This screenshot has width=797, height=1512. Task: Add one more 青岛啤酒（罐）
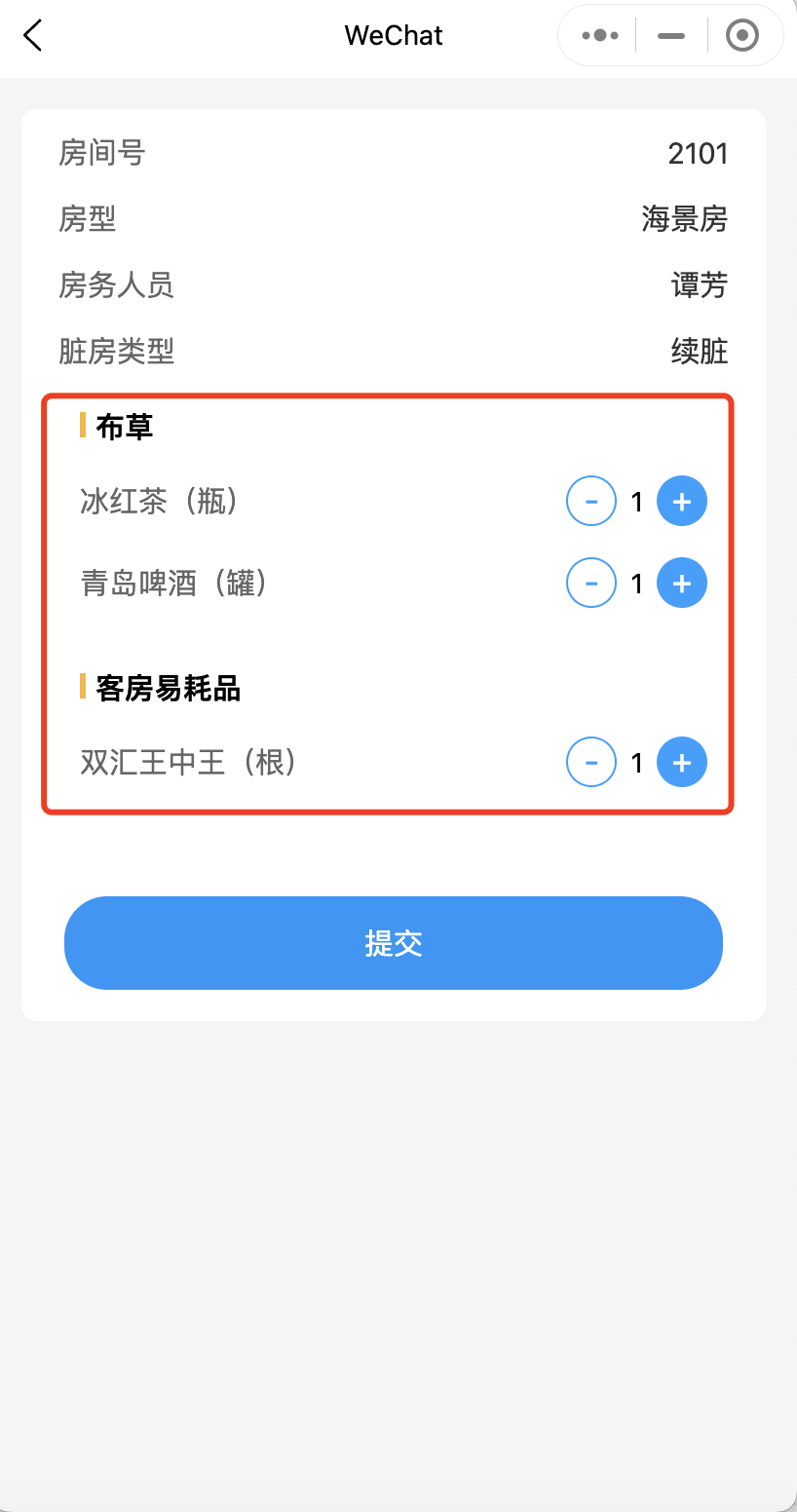682,583
